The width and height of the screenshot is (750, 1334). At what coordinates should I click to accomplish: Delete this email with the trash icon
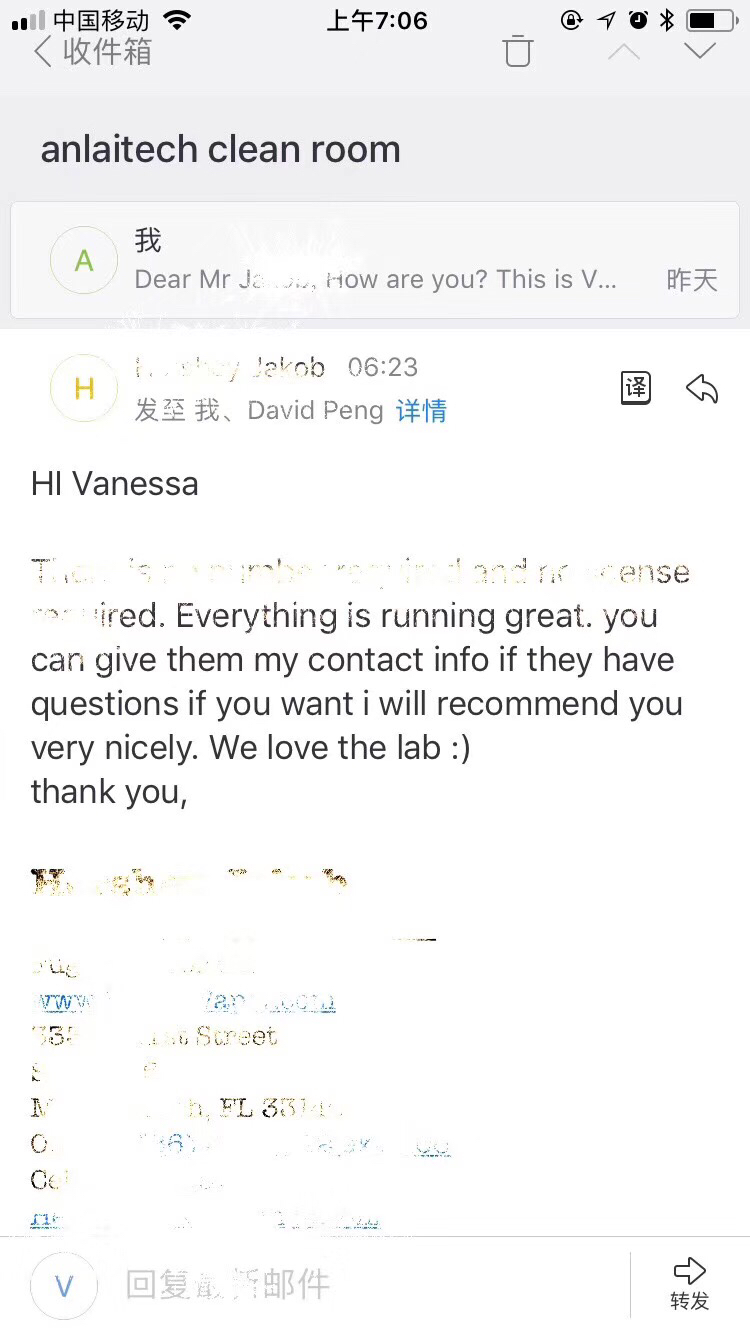[518, 51]
